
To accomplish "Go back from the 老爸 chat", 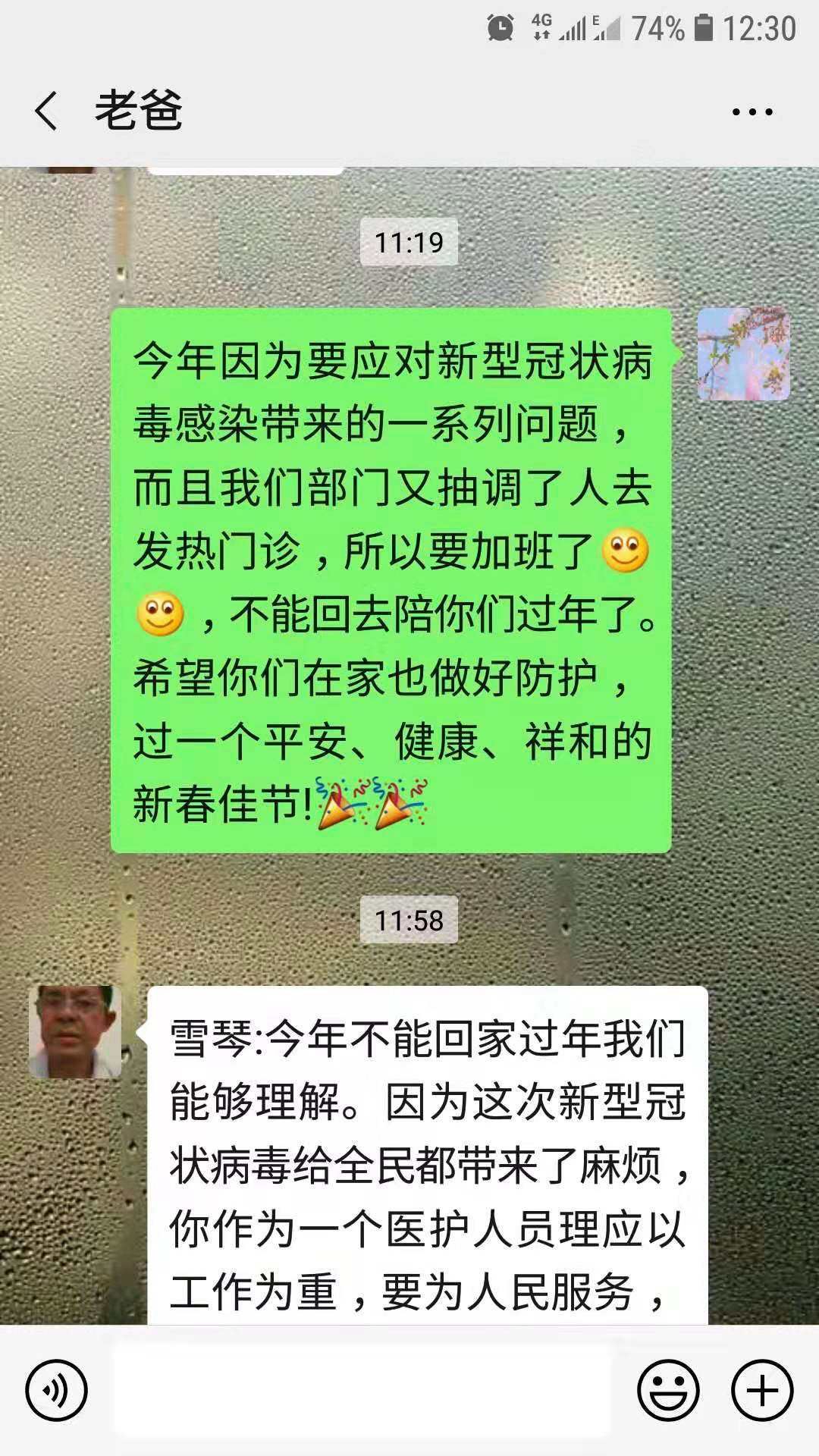I will coord(47,111).
